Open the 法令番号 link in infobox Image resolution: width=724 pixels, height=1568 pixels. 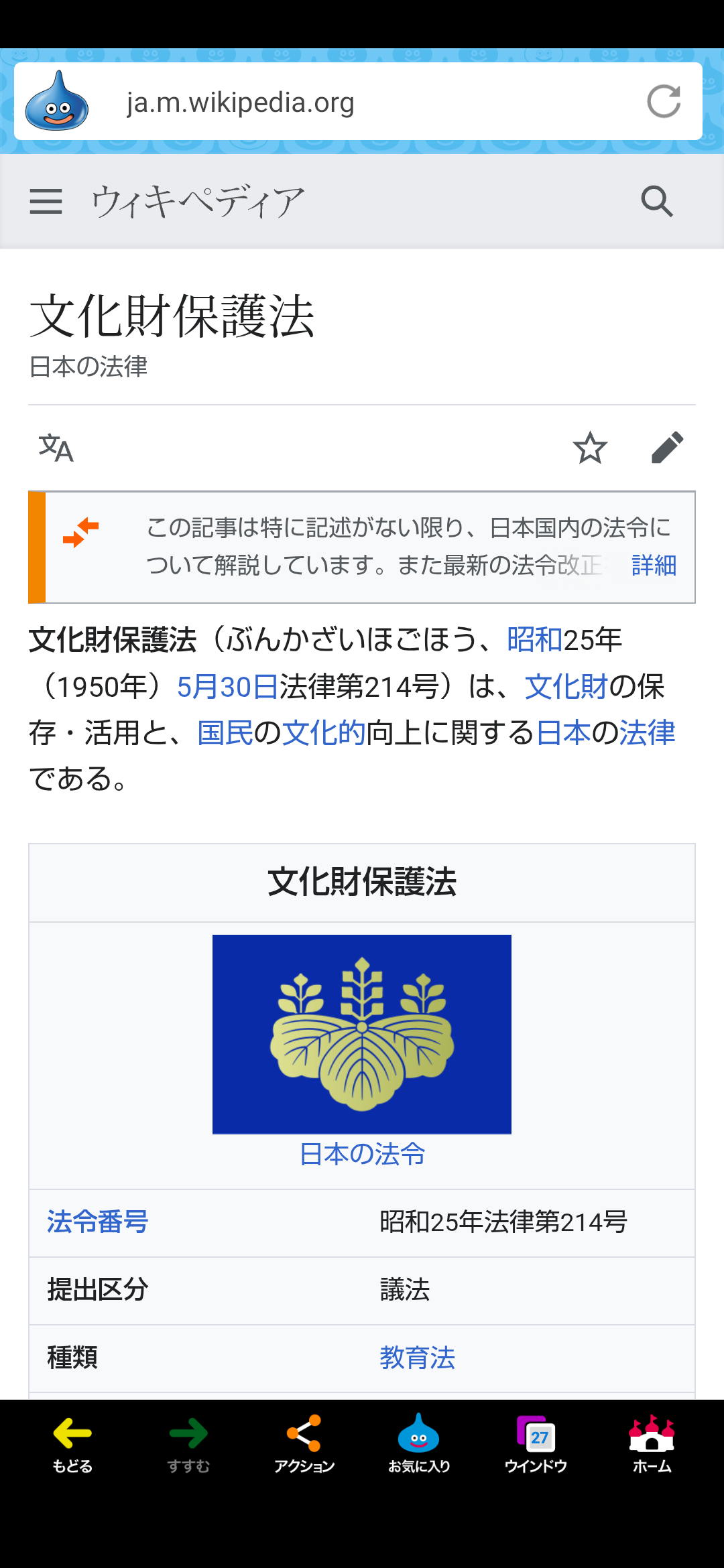(x=97, y=1222)
